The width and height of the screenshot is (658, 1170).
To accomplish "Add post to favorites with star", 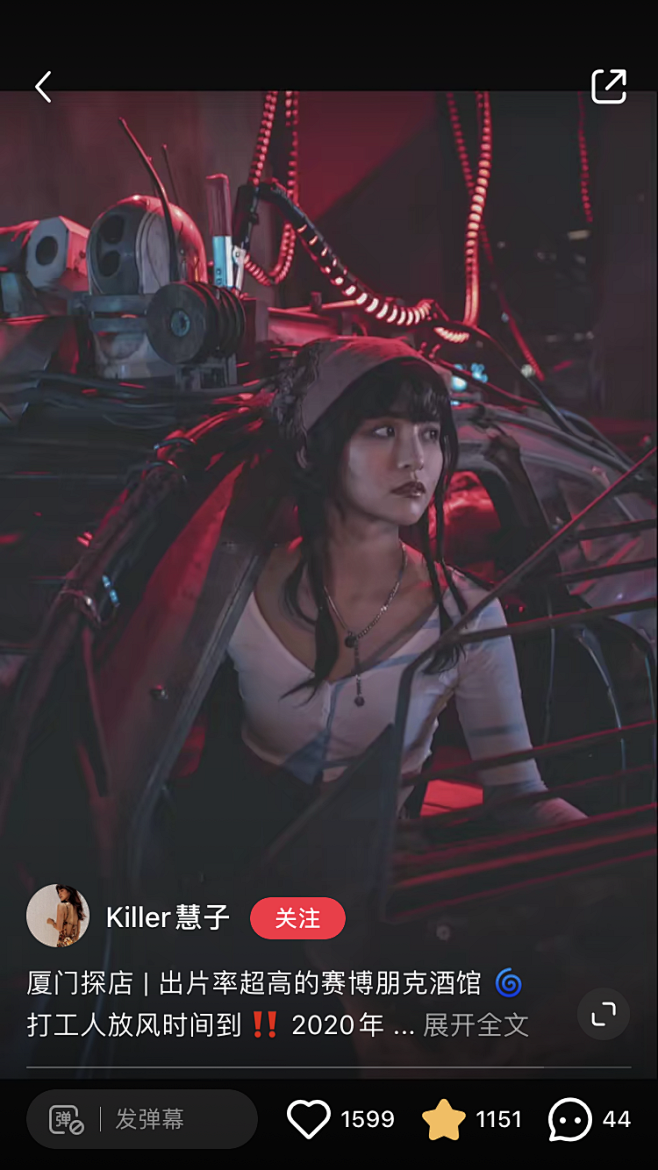I will pyautogui.click(x=444, y=1120).
